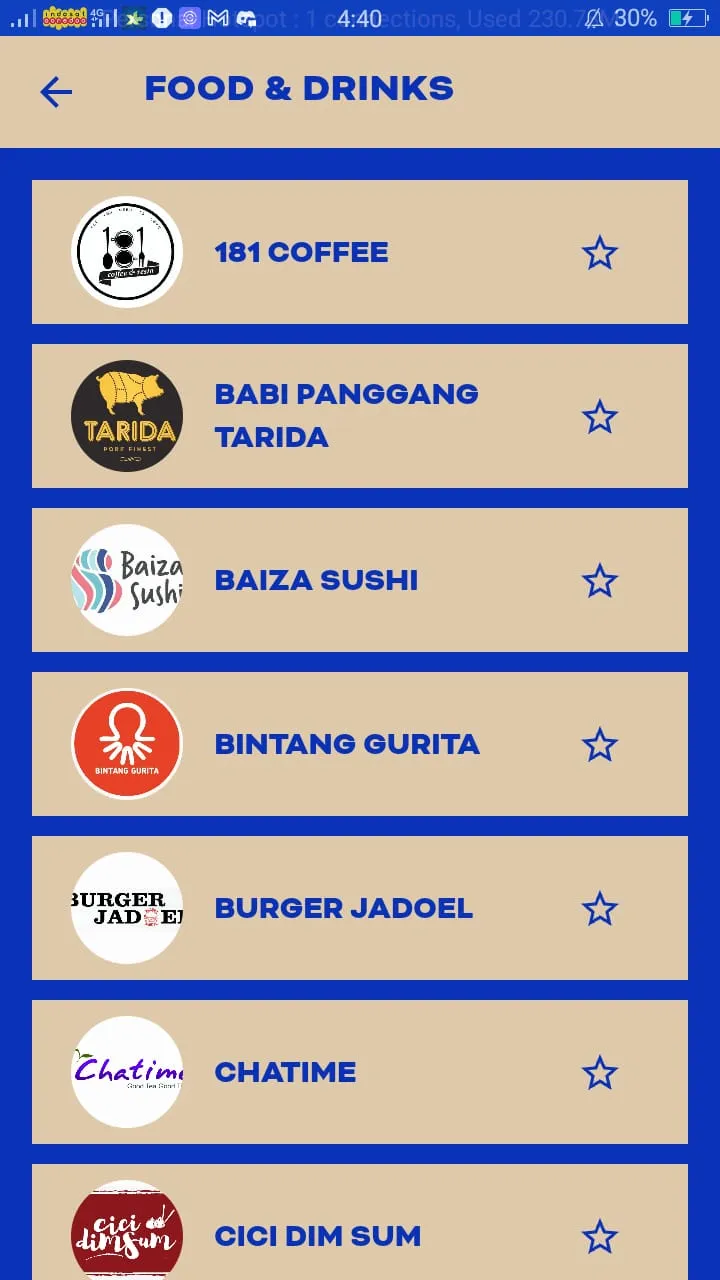Favorite Burger Jadoel with its star

point(600,909)
